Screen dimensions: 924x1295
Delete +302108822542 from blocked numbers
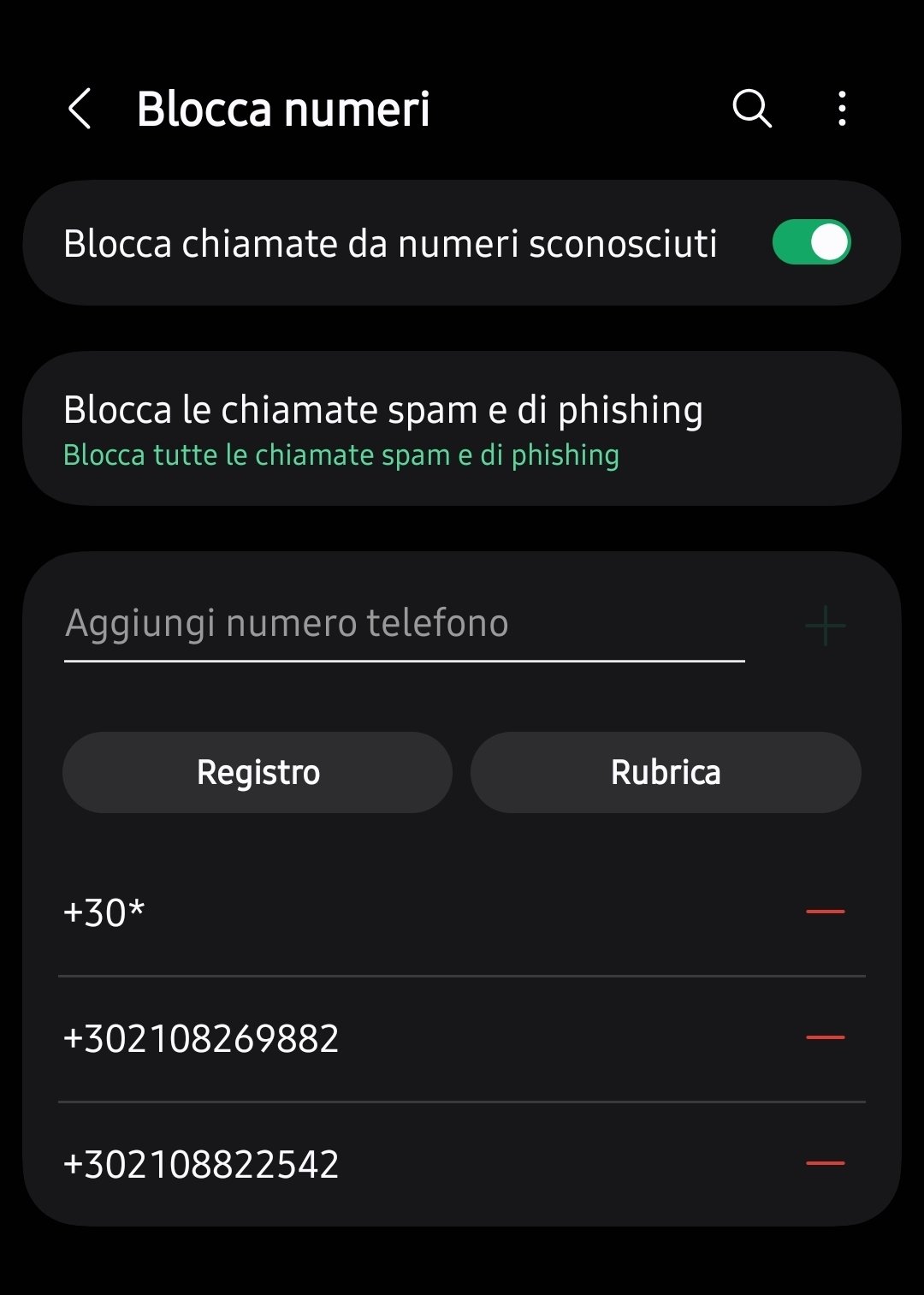coord(825,1164)
